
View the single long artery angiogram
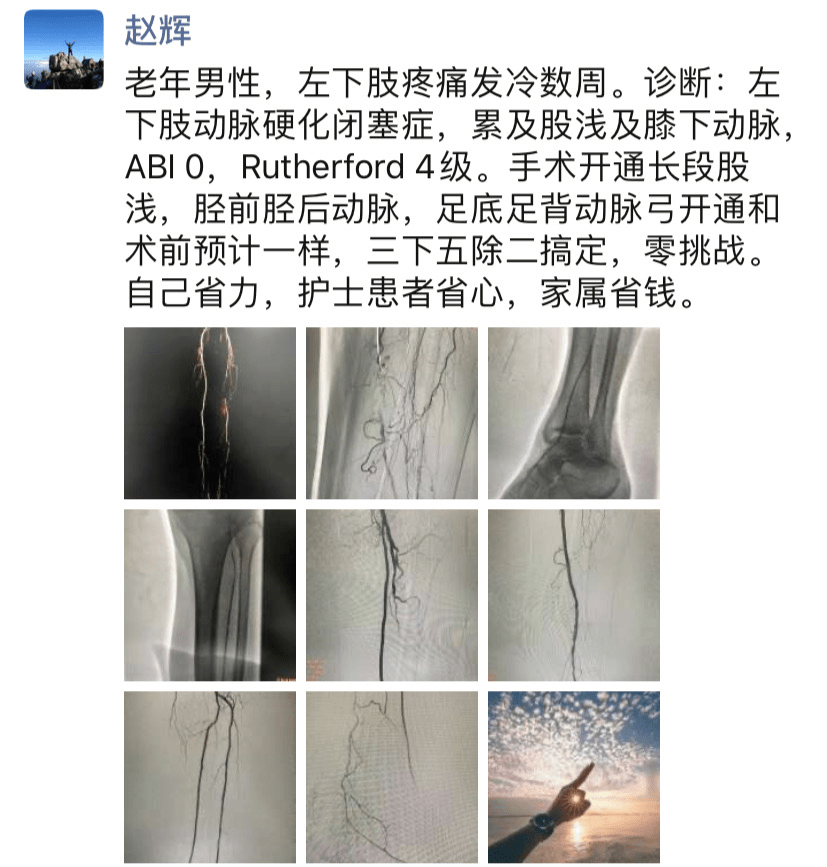tap(574, 595)
